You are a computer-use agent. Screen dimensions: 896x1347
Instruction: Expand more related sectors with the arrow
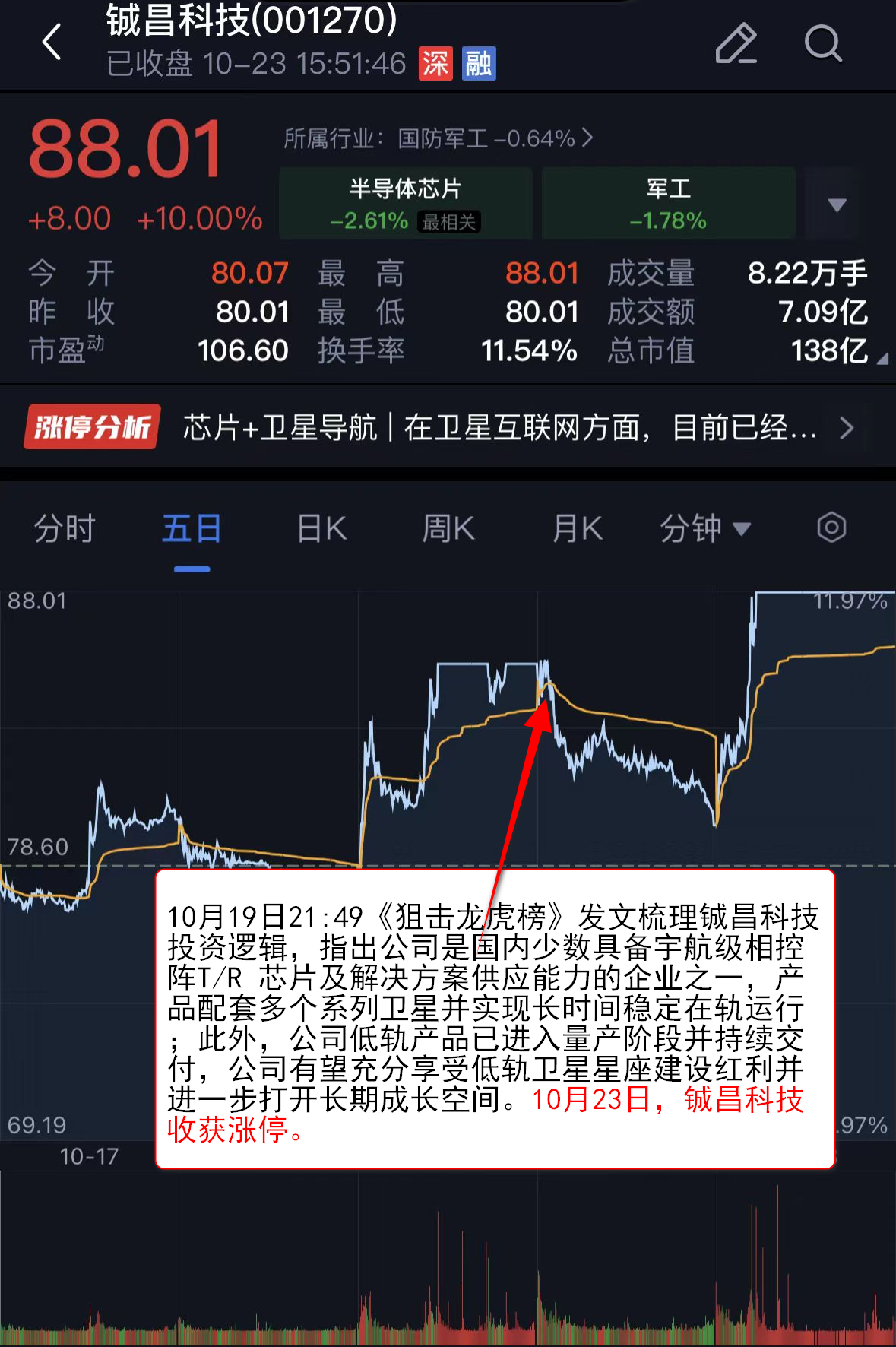click(x=837, y=205)
